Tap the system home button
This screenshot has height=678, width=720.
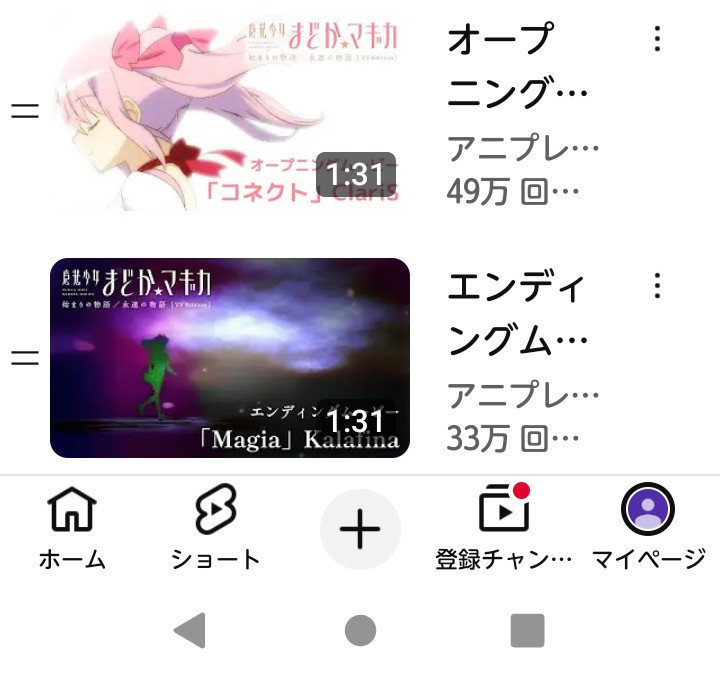360,631
